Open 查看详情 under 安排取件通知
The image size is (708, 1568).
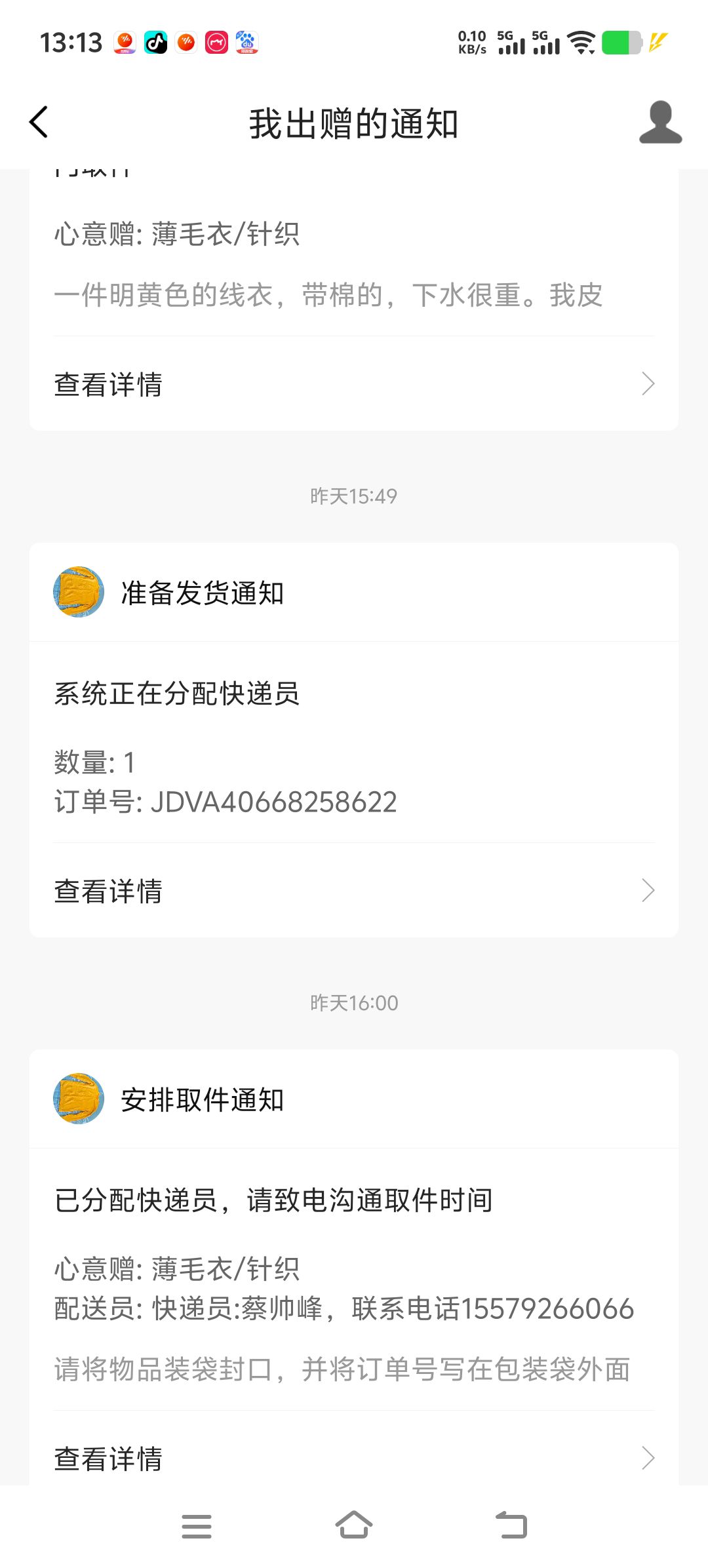(354, 1458)
